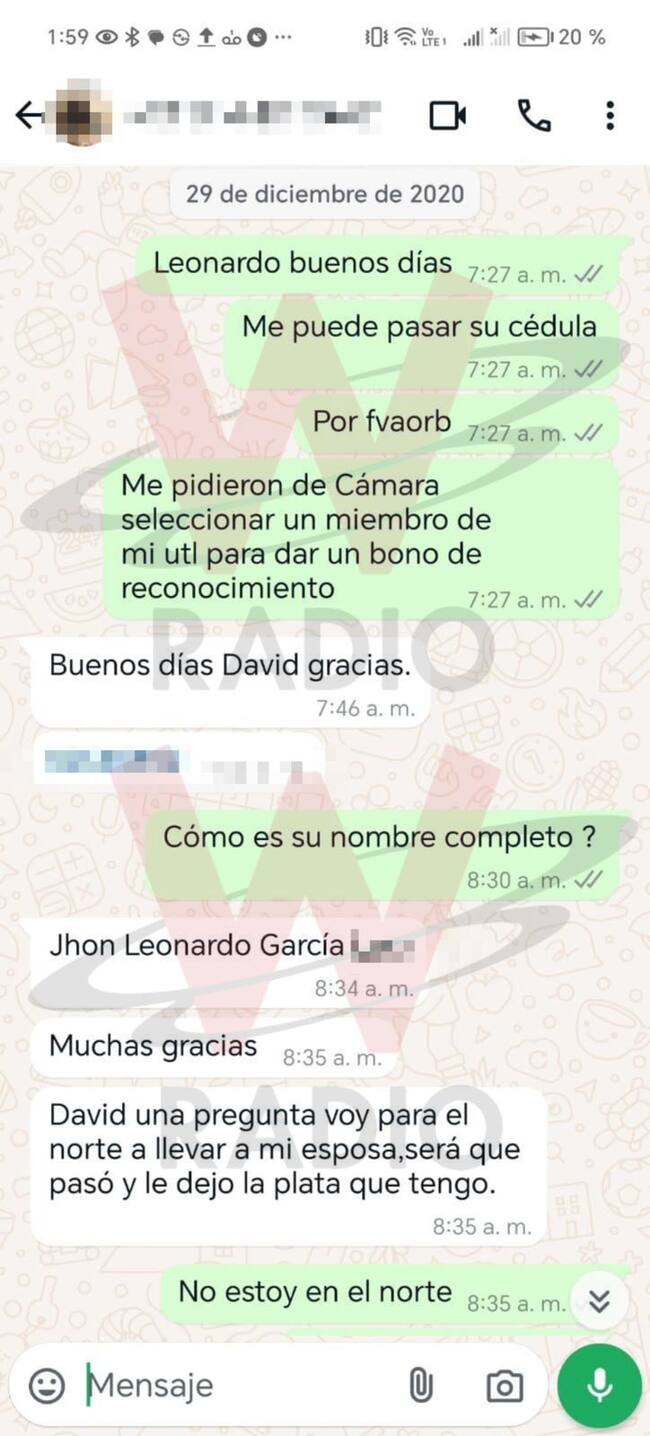Focus the Mensaje text field

coord(240,1385)
